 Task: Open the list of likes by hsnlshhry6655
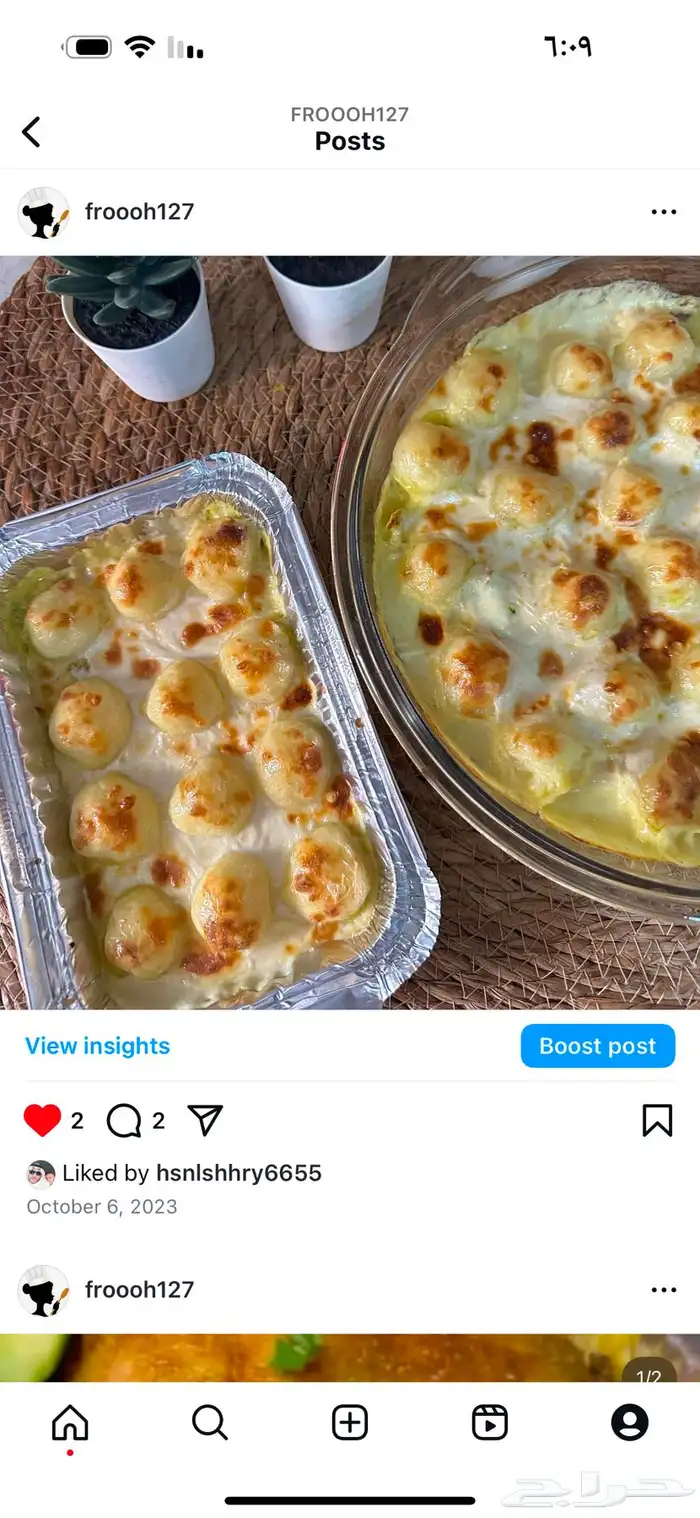click(239, 1173)
